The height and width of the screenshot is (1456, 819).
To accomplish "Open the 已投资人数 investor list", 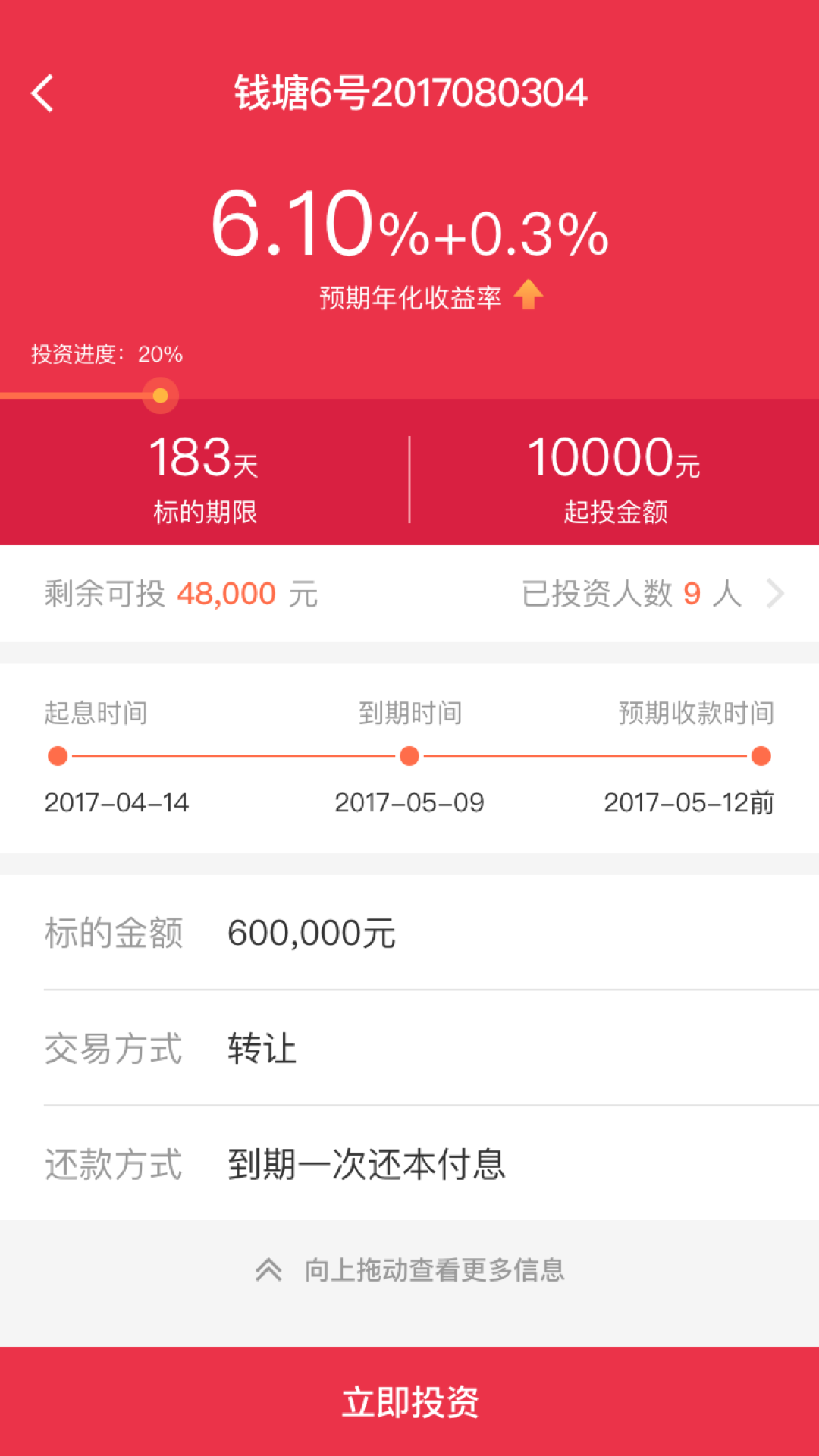I will click(652, 594).
